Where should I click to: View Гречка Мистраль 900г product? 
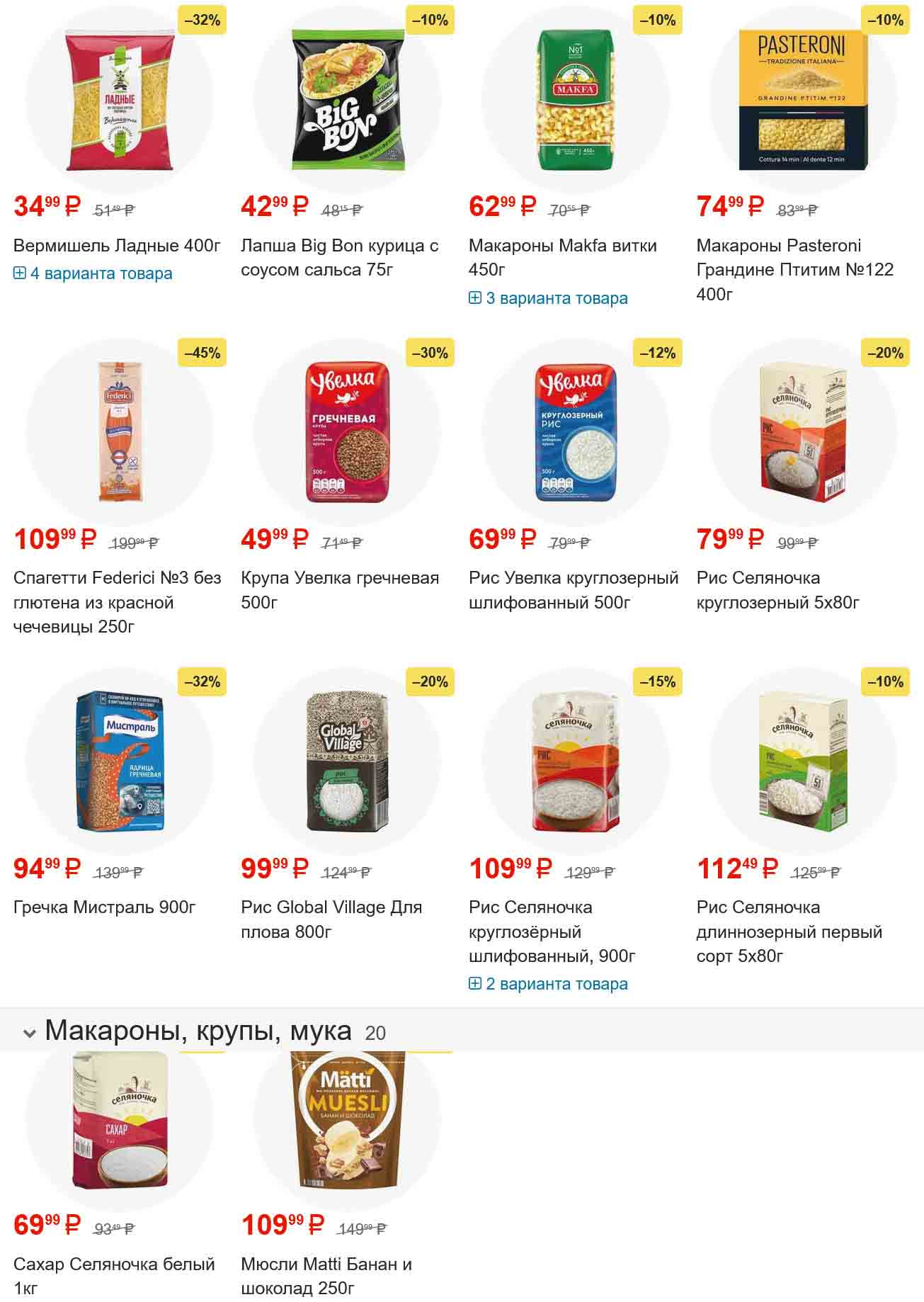click(104, 907)
